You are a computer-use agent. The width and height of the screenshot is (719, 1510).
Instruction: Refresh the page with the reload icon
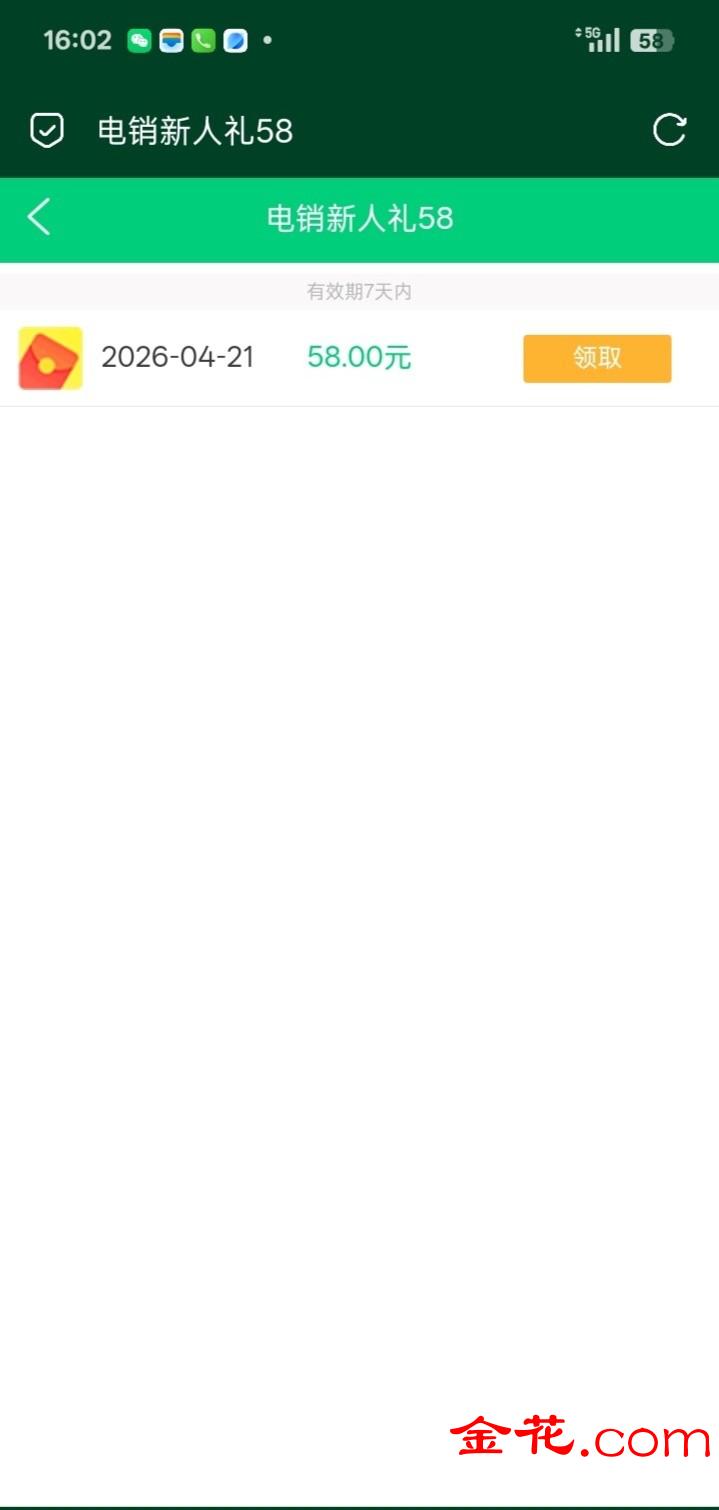669,130
